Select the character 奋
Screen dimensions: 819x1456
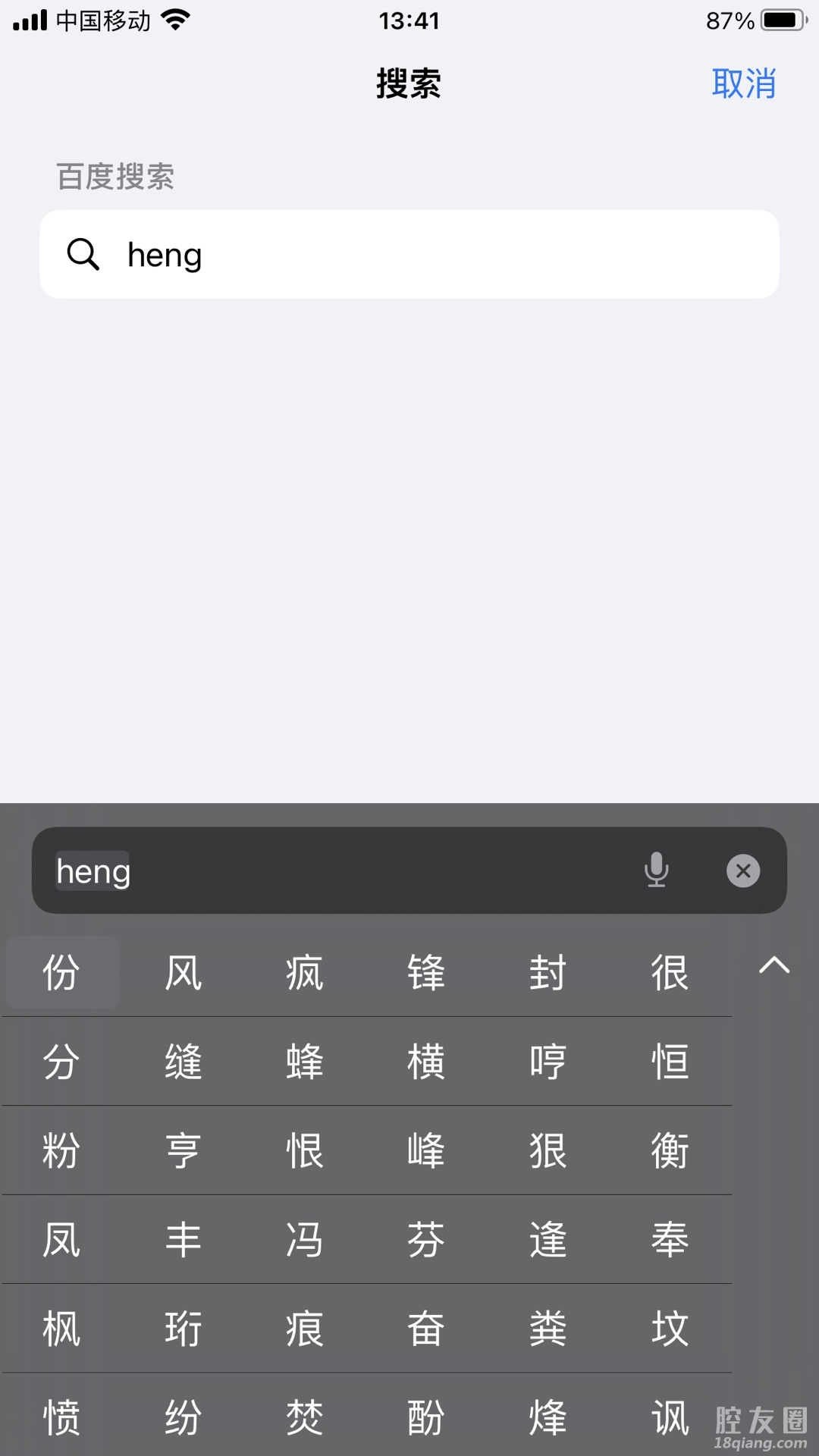click(426, 1329)
